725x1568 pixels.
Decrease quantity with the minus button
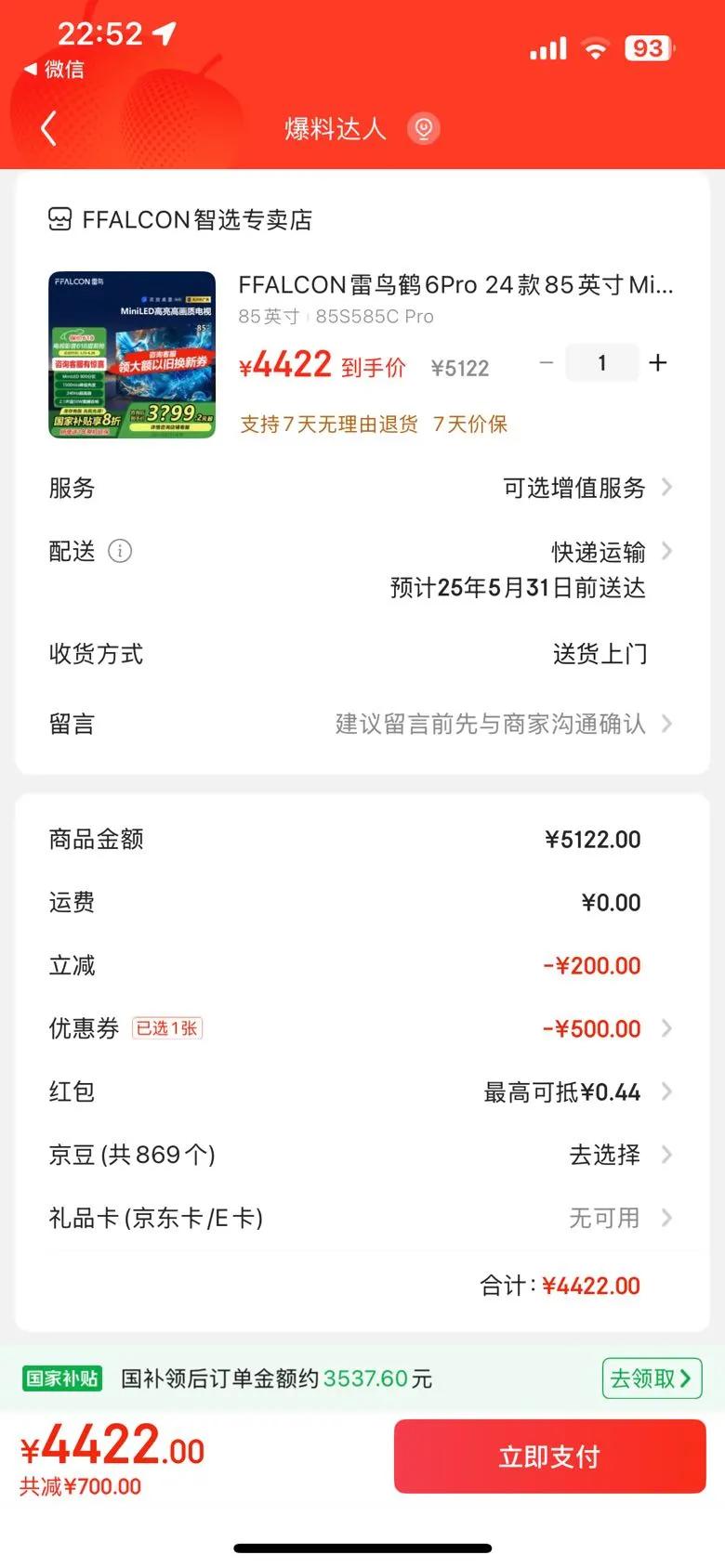(547, 363)
